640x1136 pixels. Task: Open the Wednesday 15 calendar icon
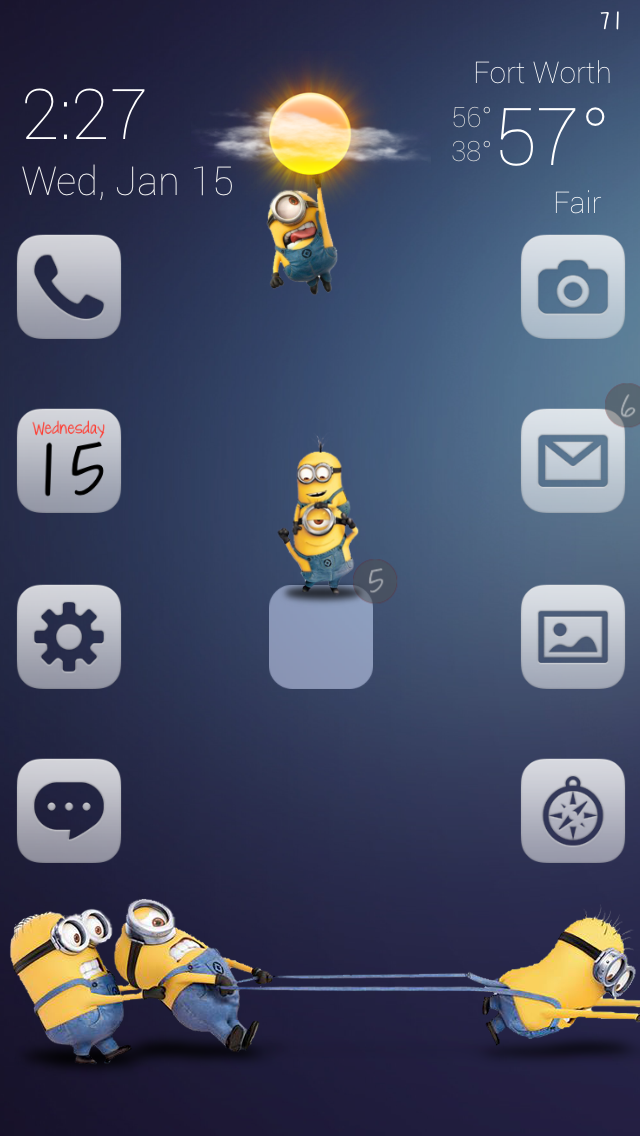point(69,461)
